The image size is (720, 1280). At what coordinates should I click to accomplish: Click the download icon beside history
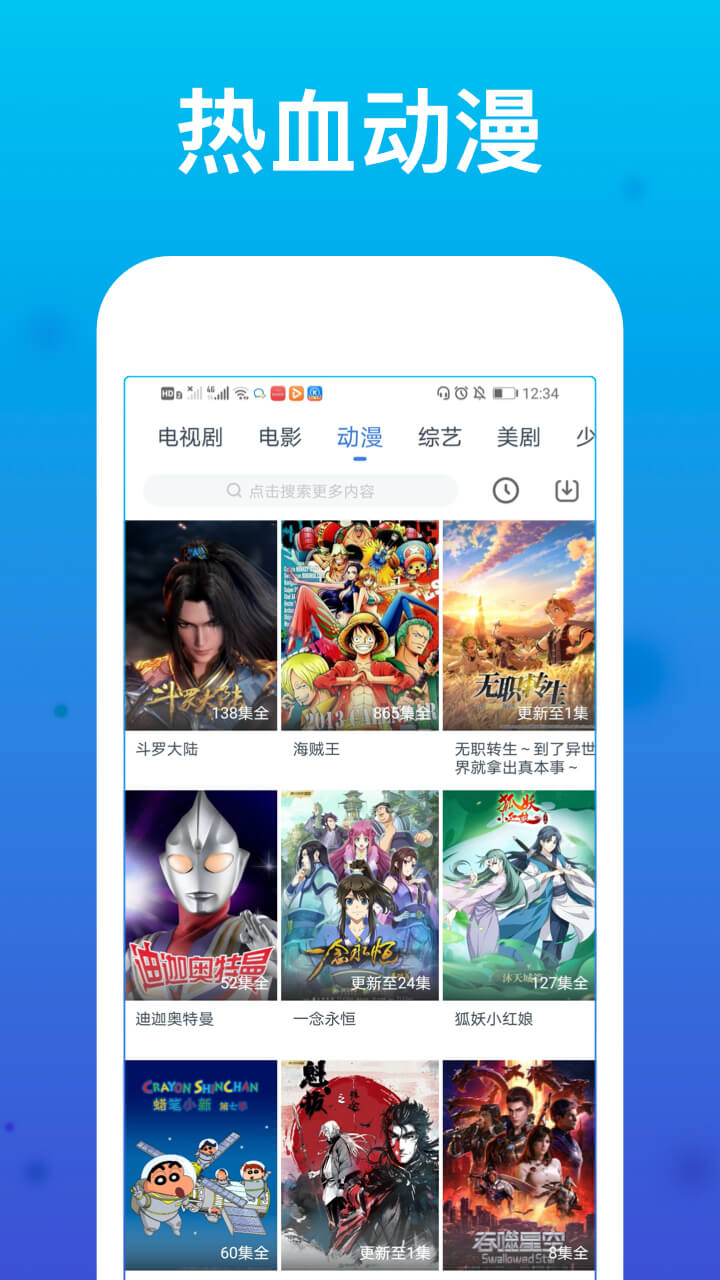click(566, 491)
